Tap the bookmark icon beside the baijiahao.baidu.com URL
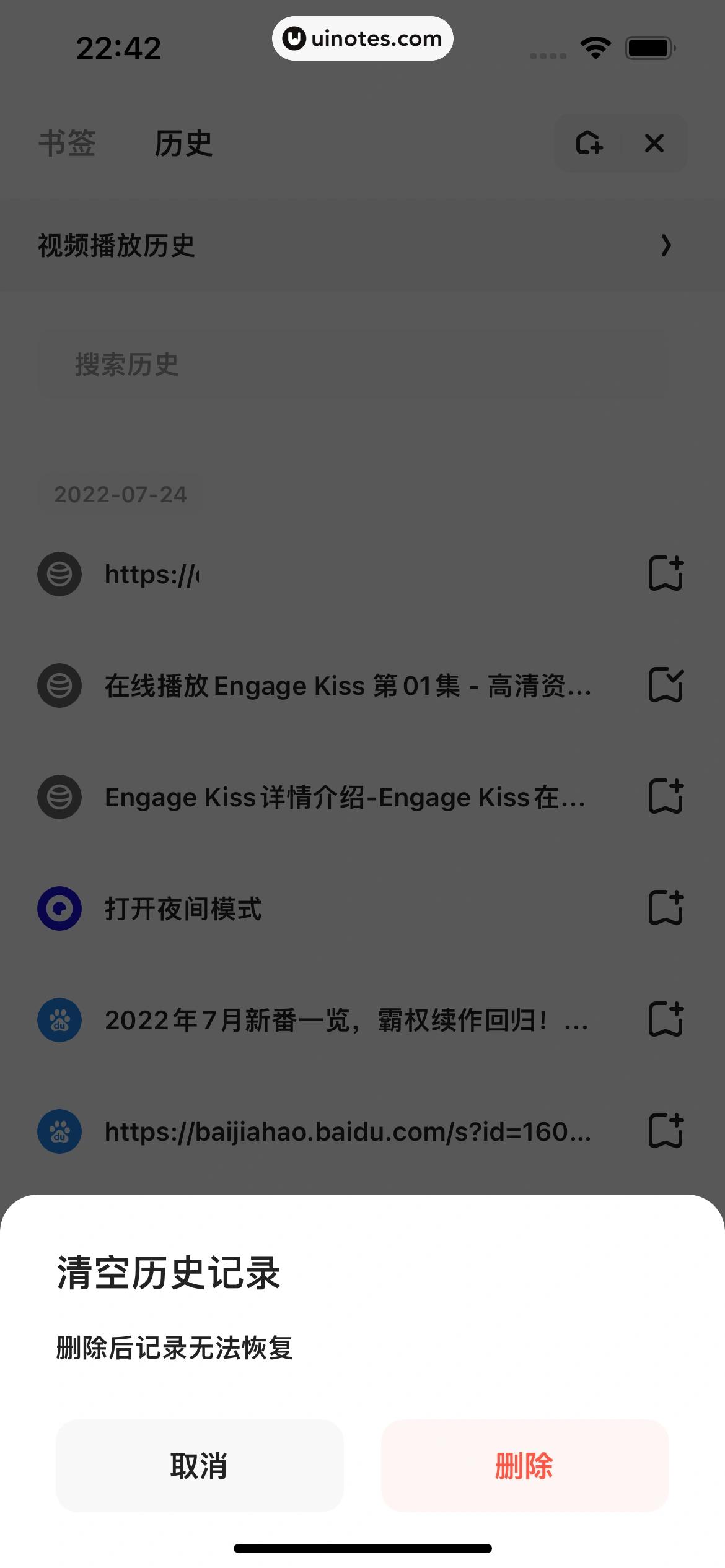The height and width of the screenshot is (1568, 725). [x=666, y=1131]
